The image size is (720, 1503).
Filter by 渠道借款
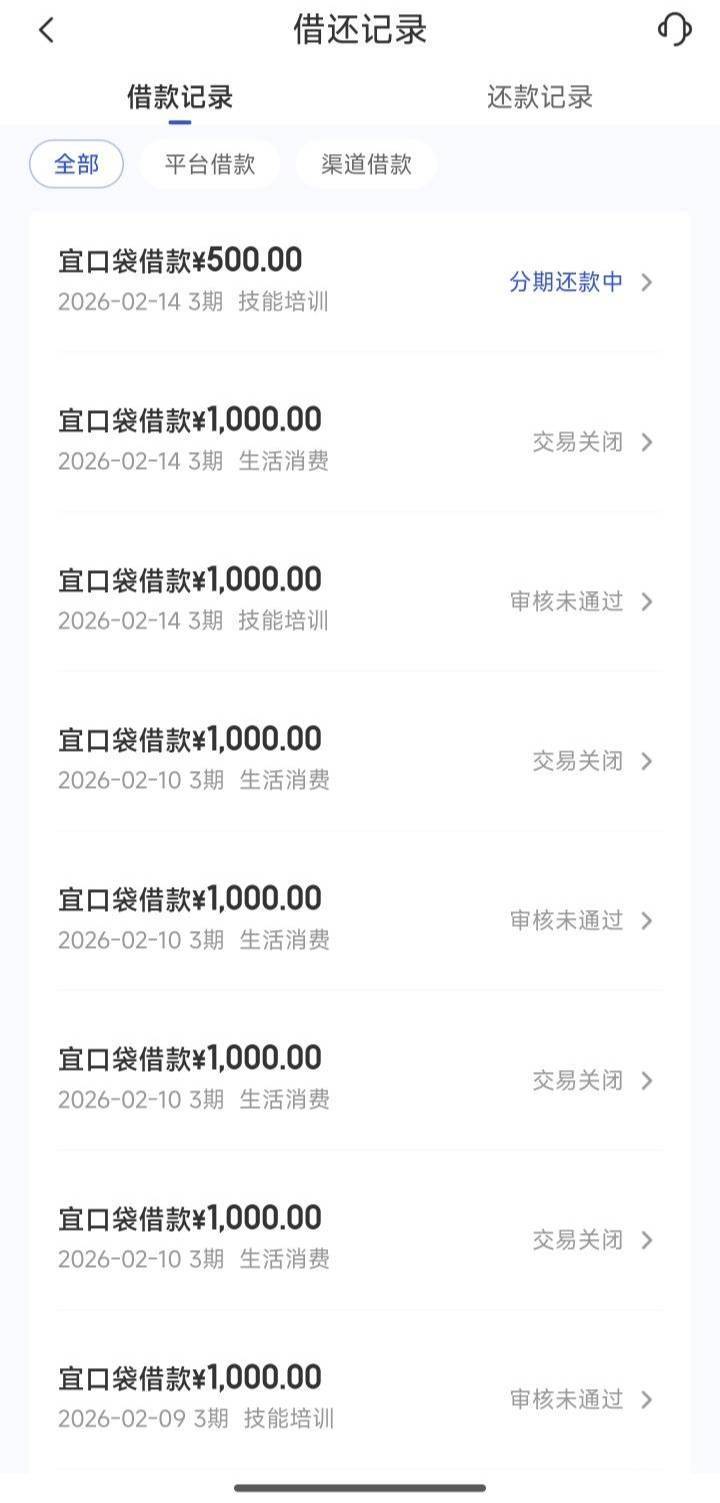coord(366,164)
